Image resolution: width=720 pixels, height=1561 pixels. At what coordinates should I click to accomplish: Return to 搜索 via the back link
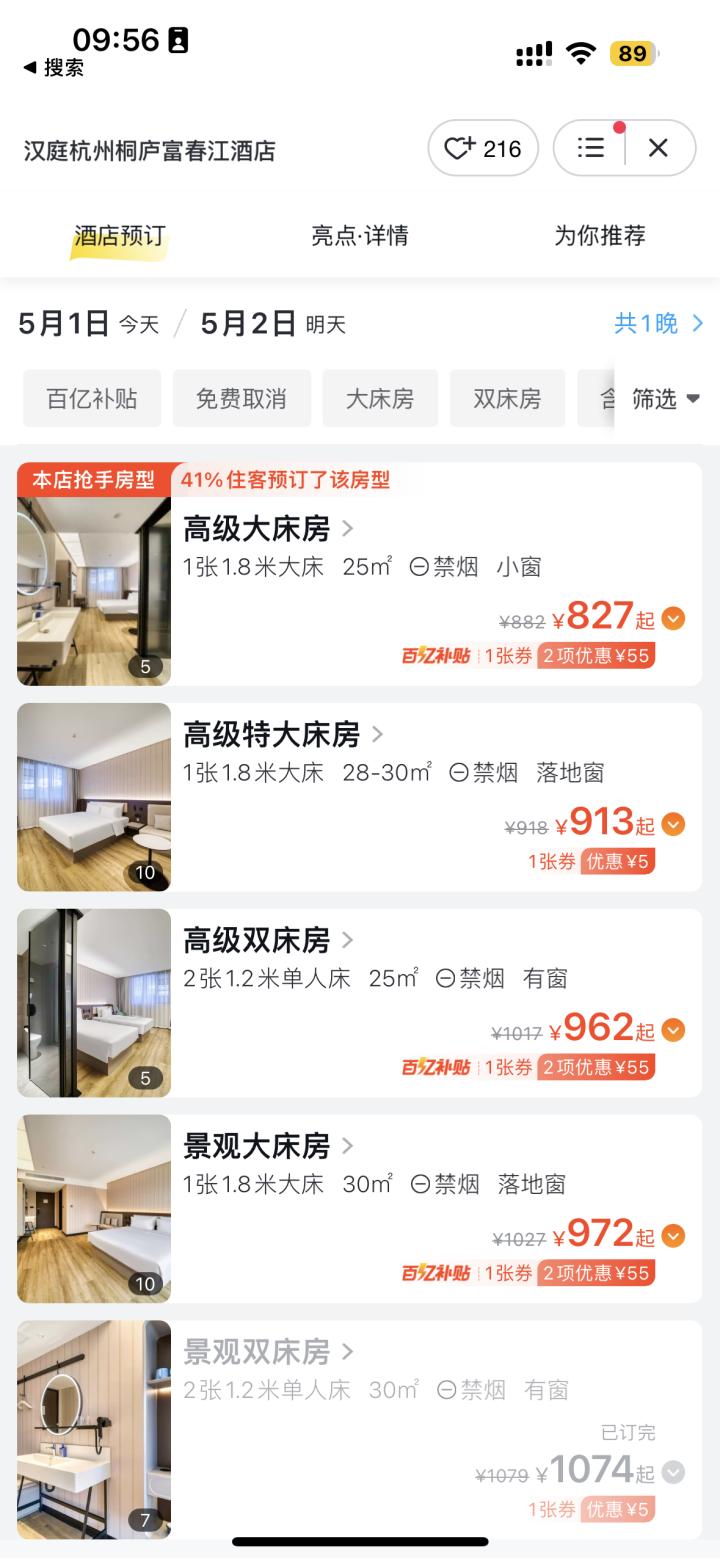tap(54, 68)
